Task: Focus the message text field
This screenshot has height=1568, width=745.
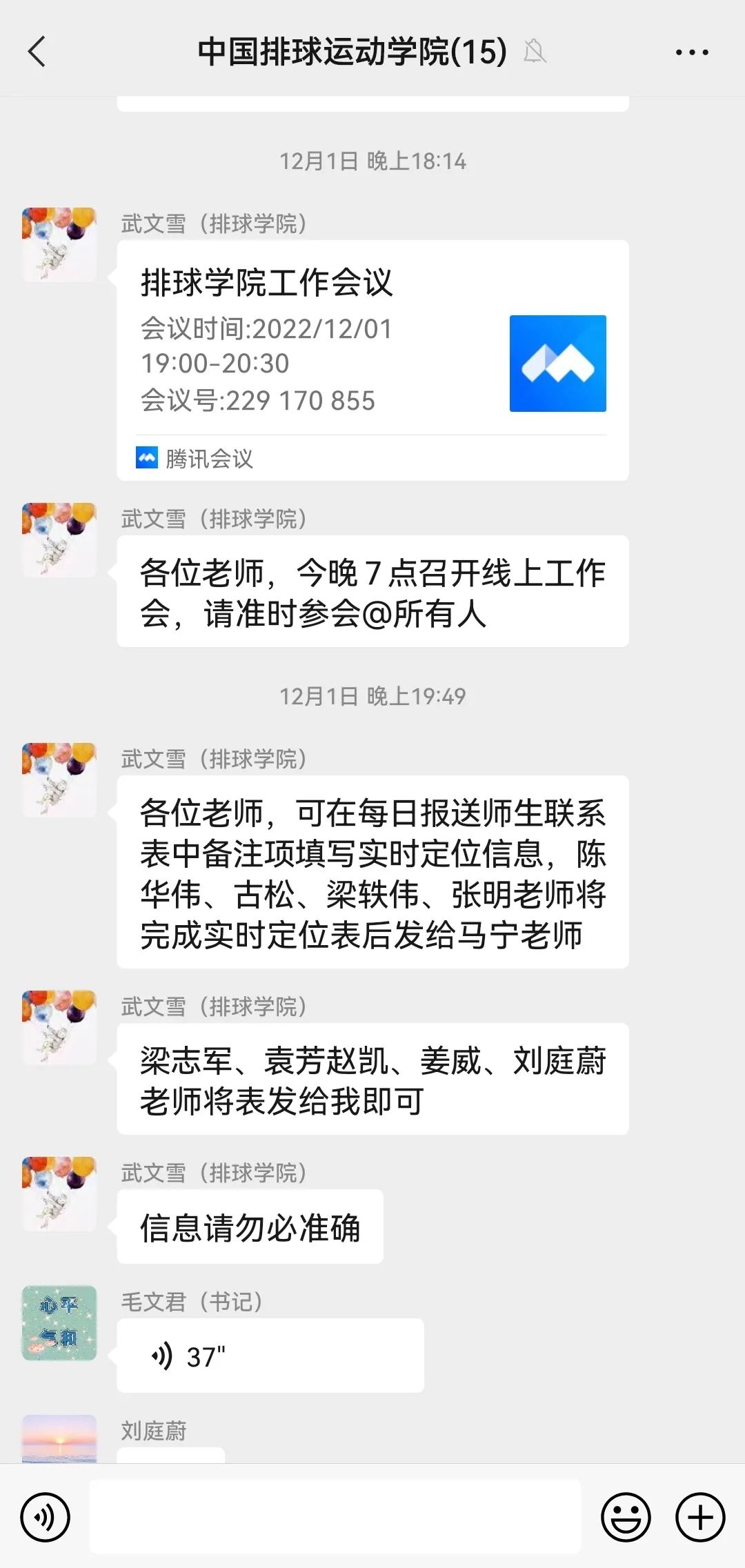Action: pyautogui.click(x=335, y=1517)
